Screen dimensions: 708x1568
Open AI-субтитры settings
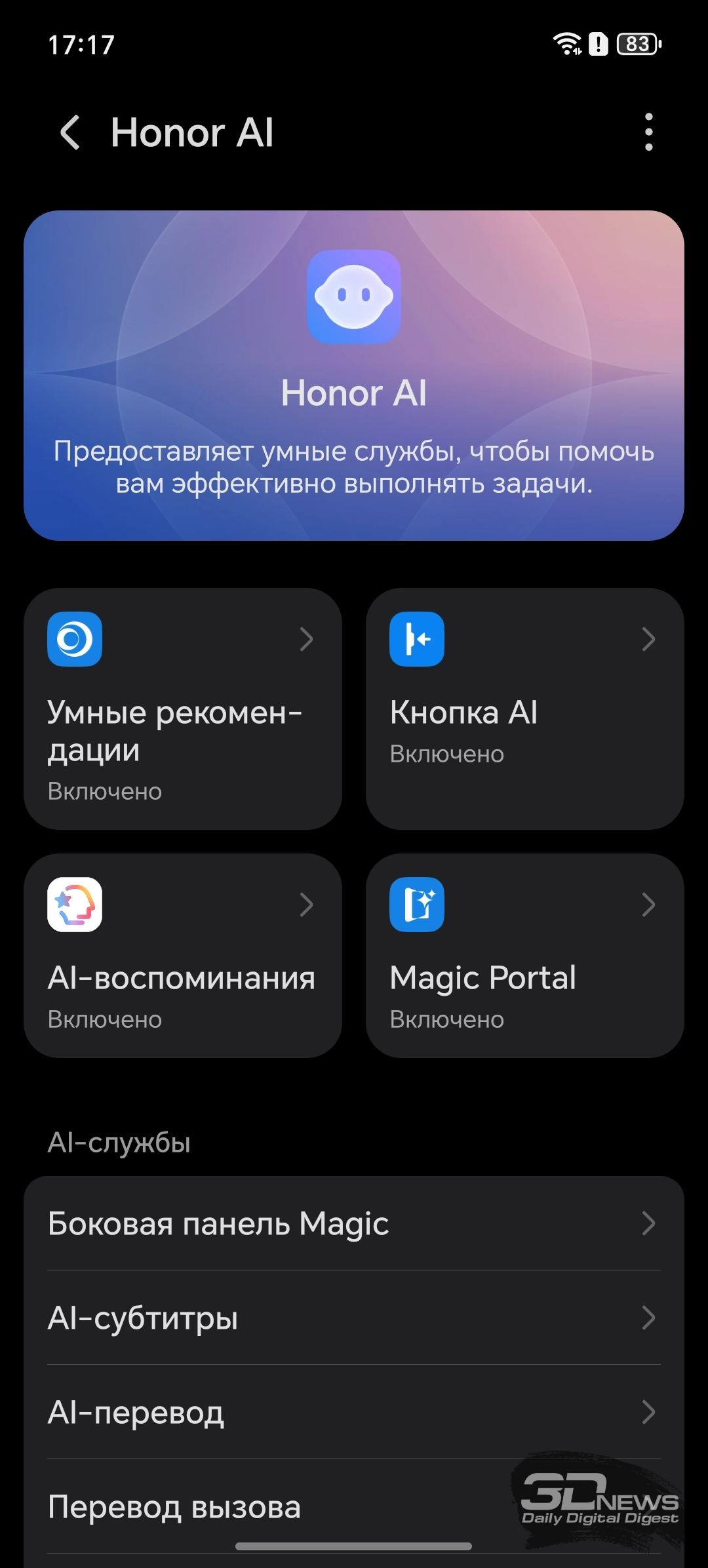point(354,1318)
